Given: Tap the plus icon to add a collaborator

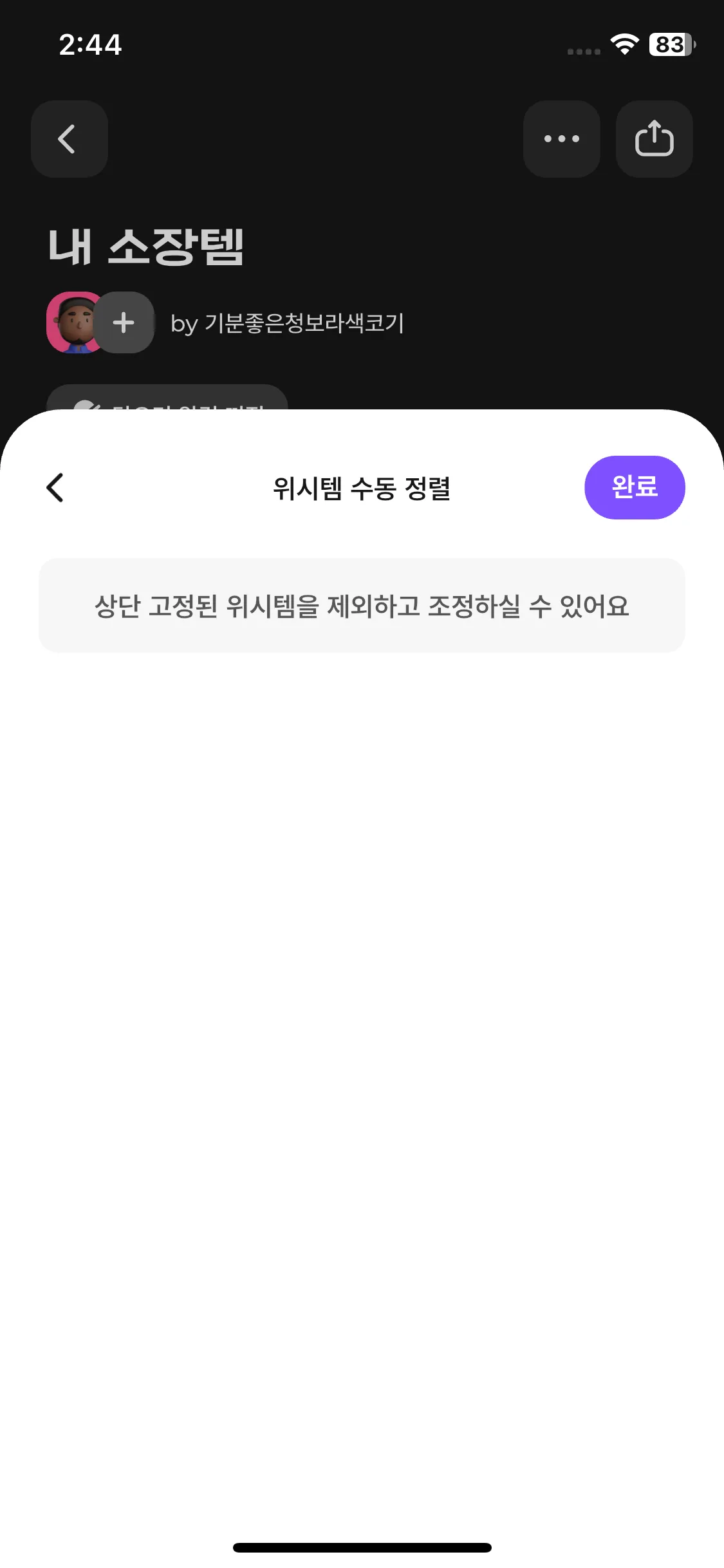Looking at the screenshot, I should pos(124,324).
